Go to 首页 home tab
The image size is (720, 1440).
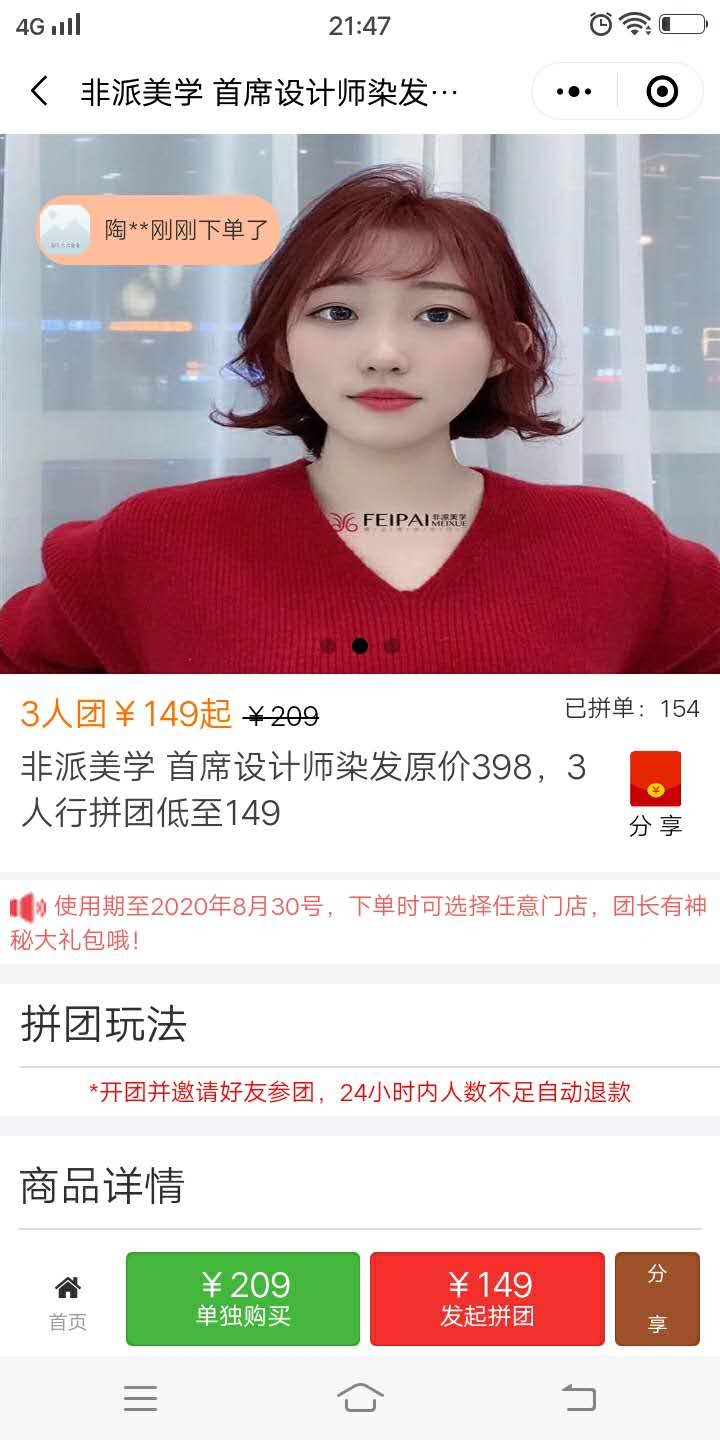pos(68,1300)
